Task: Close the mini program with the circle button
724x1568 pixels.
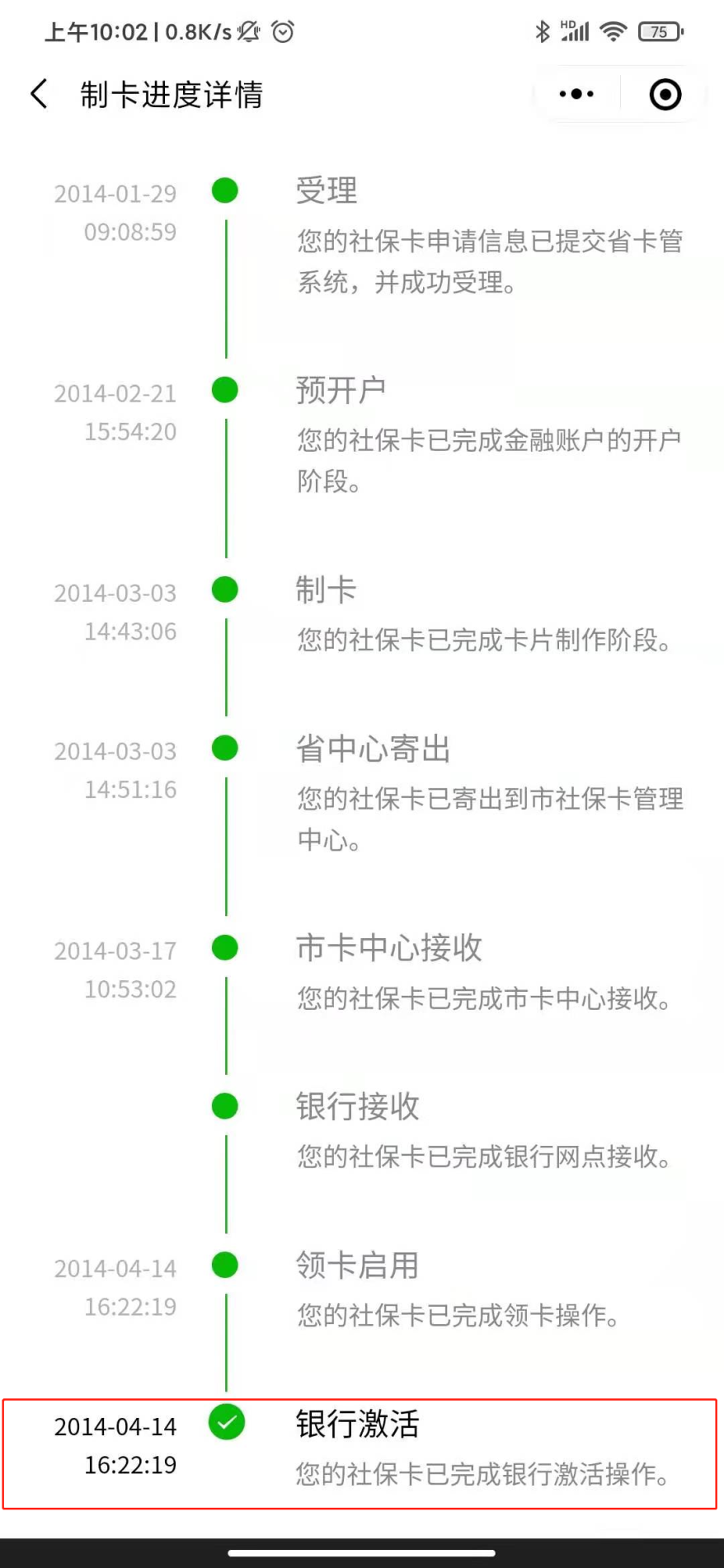Action: (x=665, y=94)
